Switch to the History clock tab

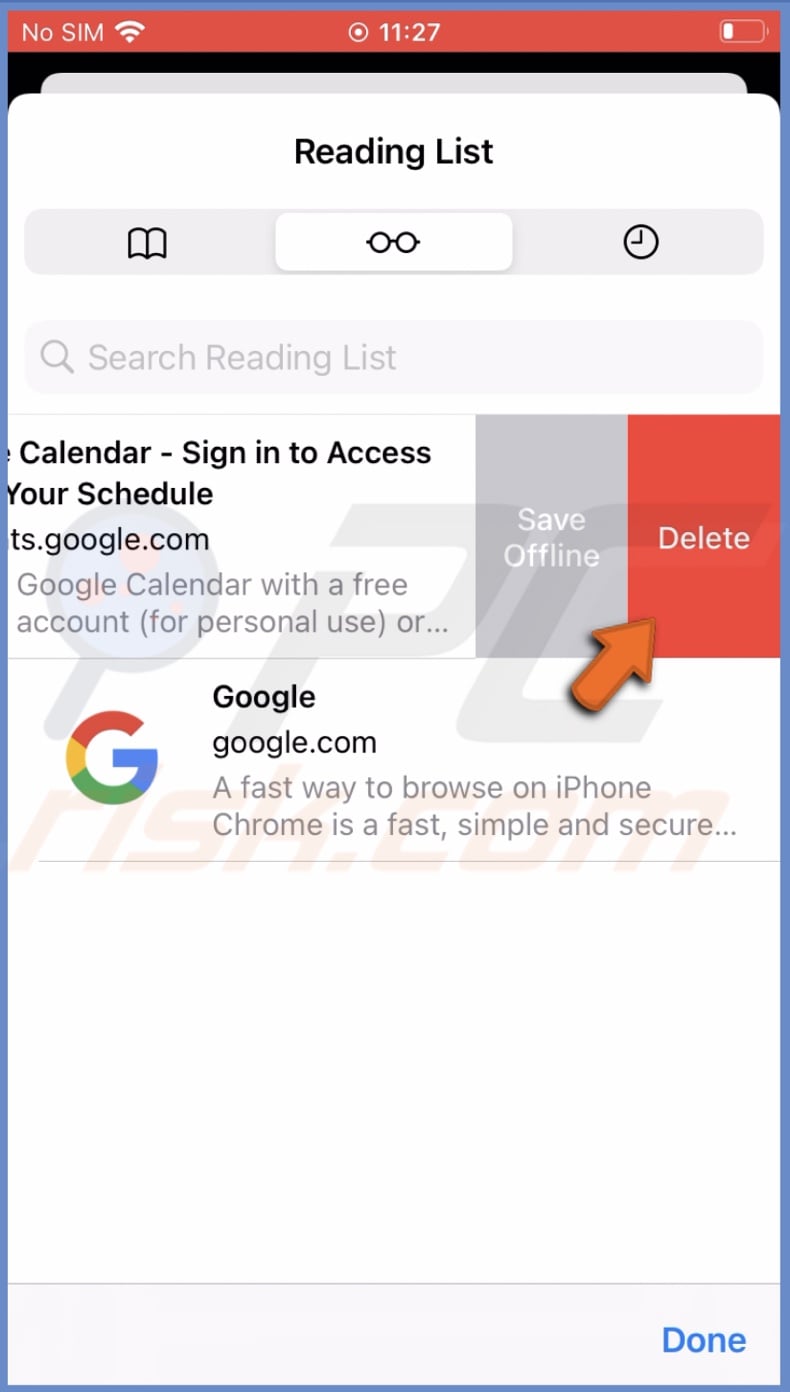641,242
